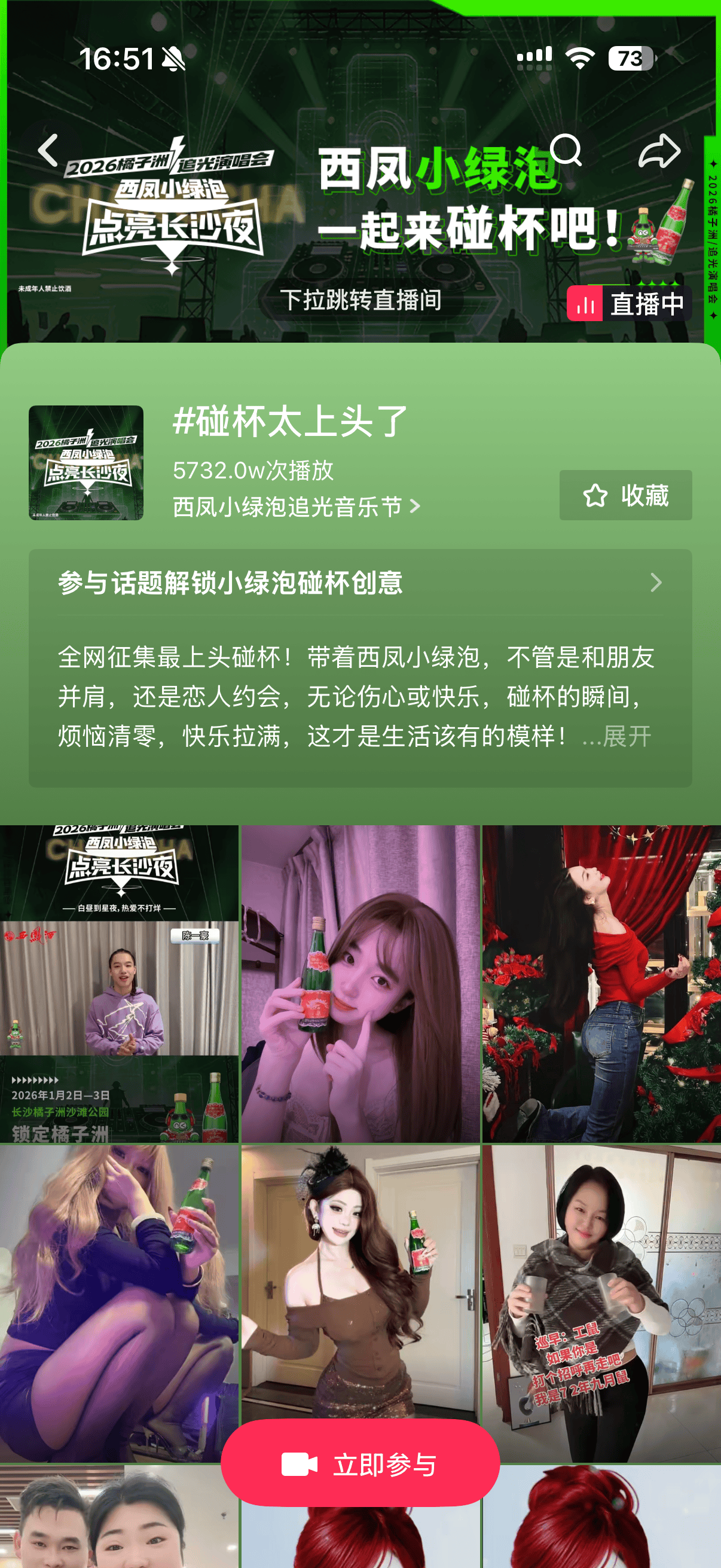Screen dimensions: 721x1568
Task: Play the pink-tinted video with the green bottle
Action: point(360,983)
